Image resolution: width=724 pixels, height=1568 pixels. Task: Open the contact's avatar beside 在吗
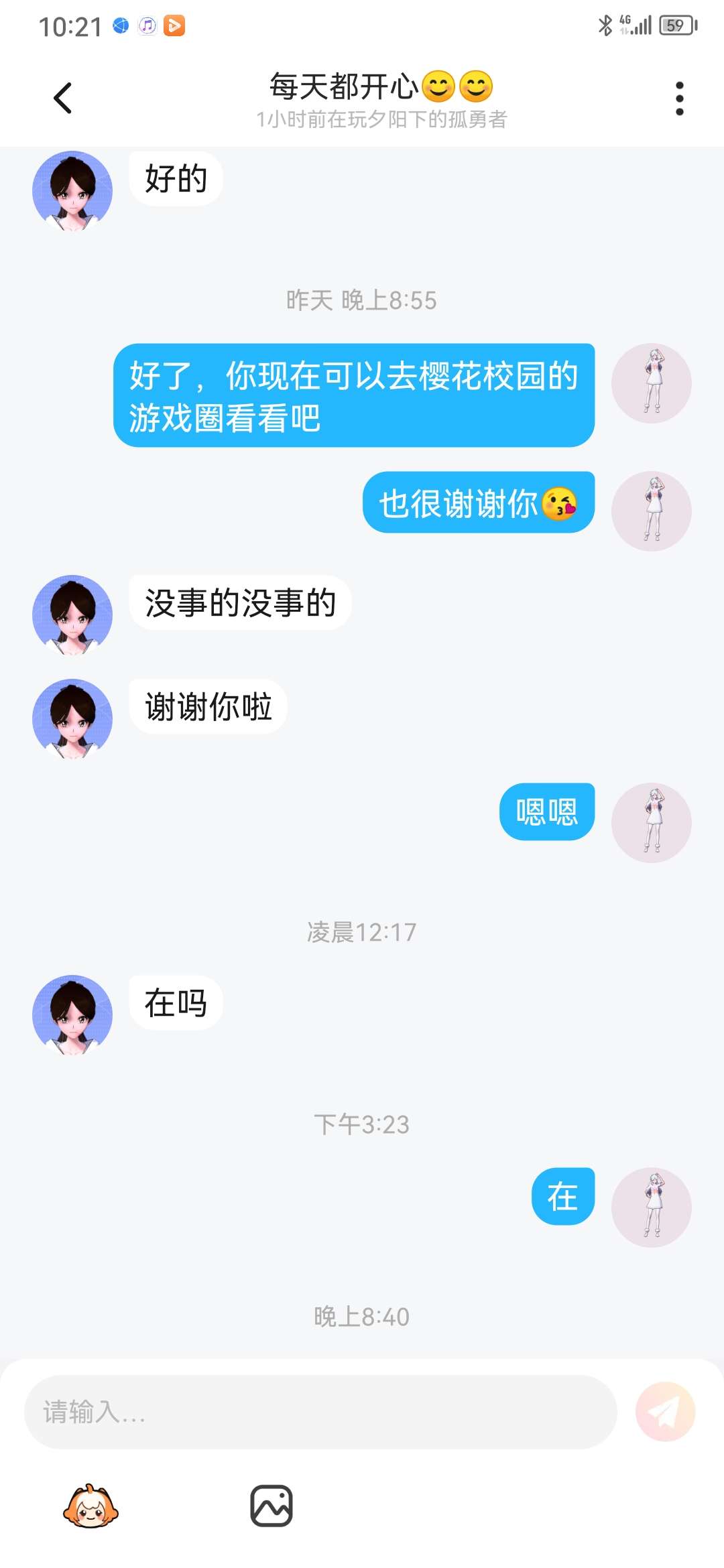point(72,1015)
